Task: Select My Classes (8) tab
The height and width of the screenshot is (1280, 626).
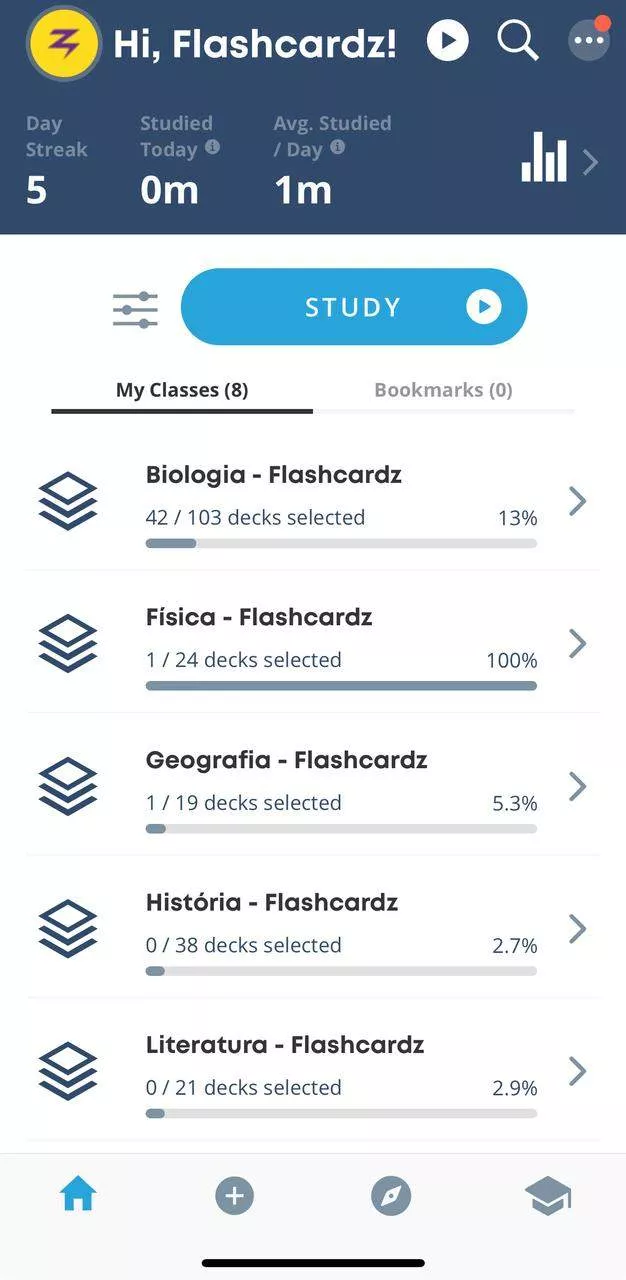Action: click(182, 390)
